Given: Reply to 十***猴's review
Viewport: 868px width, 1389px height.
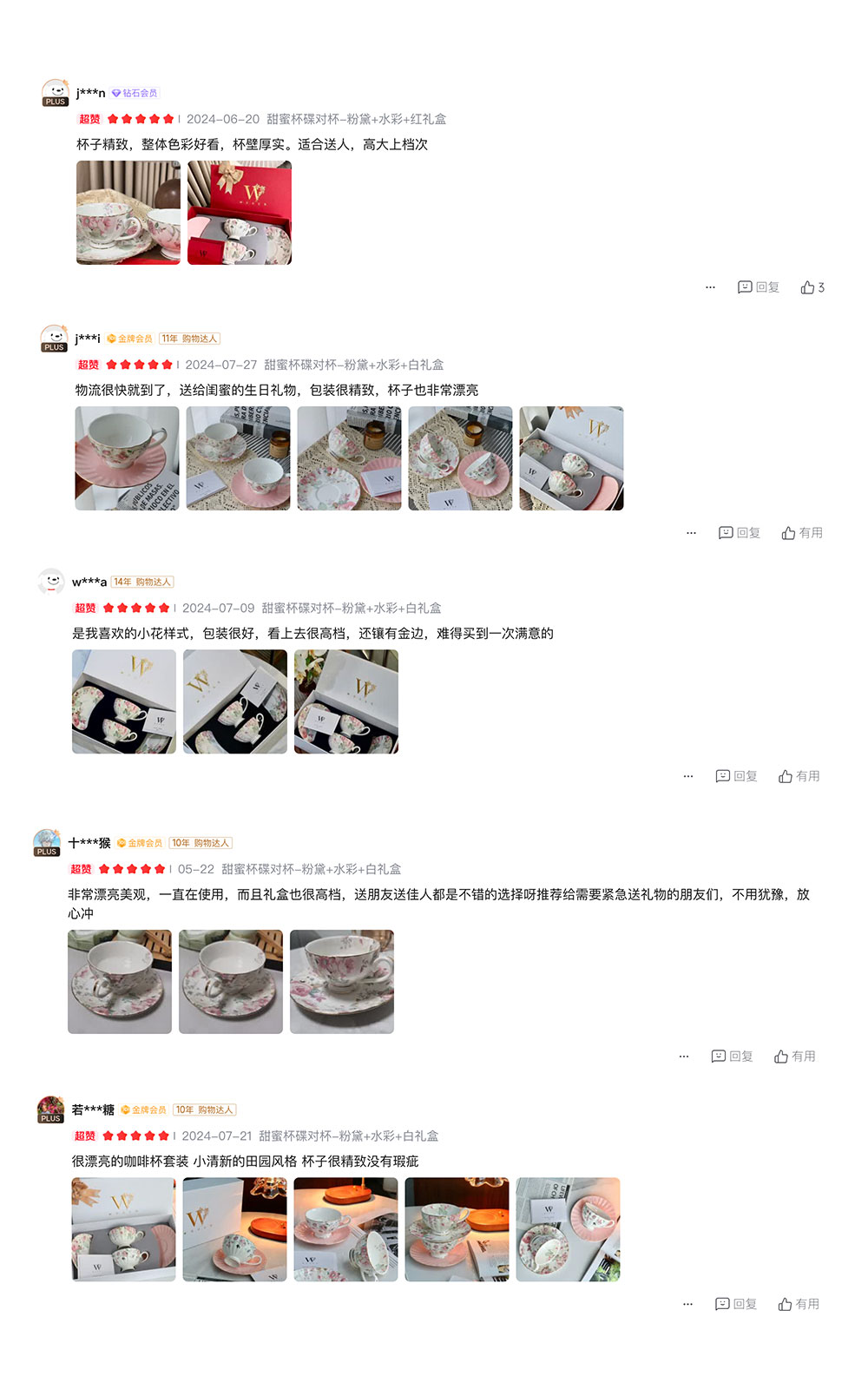Looking at the screenshot, I should (x=732, y=1057).
